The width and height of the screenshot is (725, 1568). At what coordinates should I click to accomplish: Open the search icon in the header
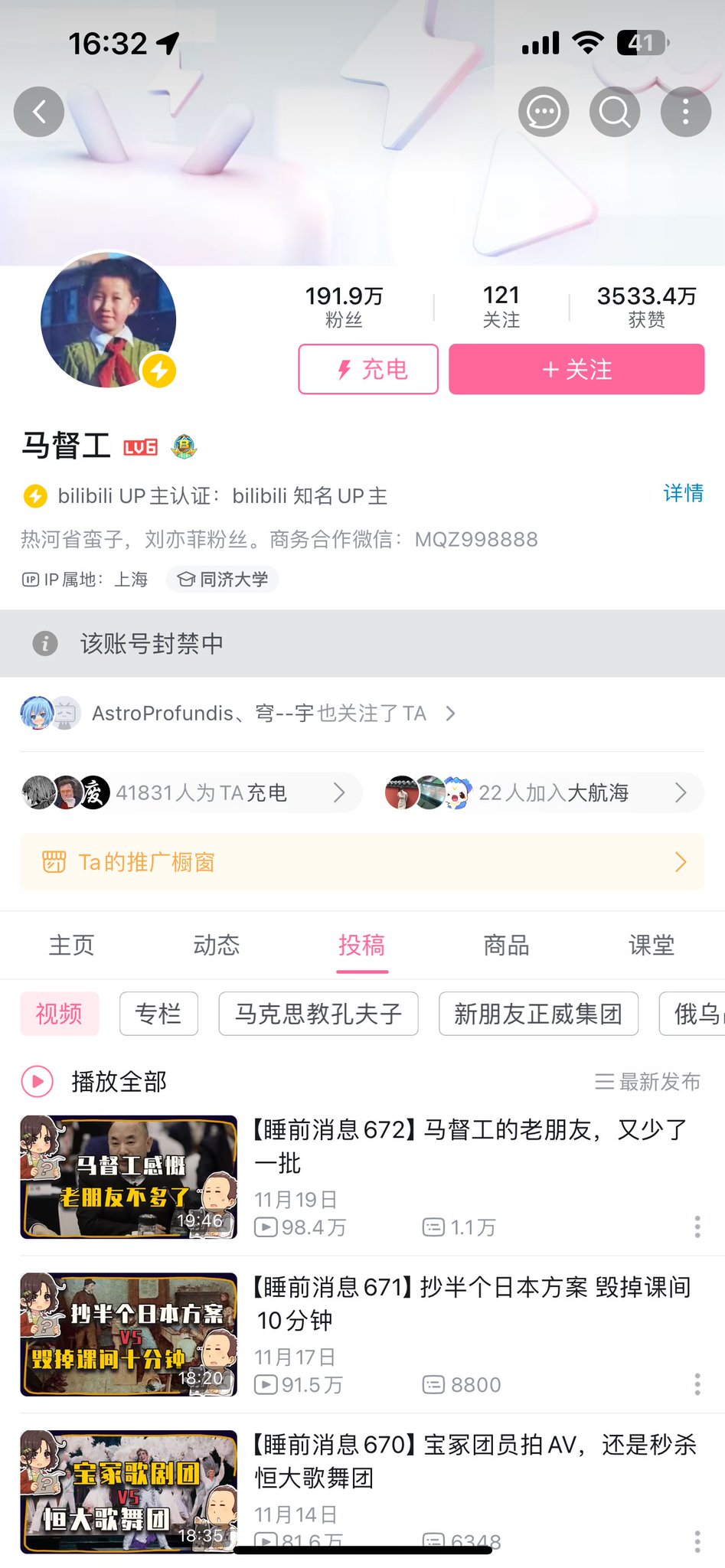(614, 113)
